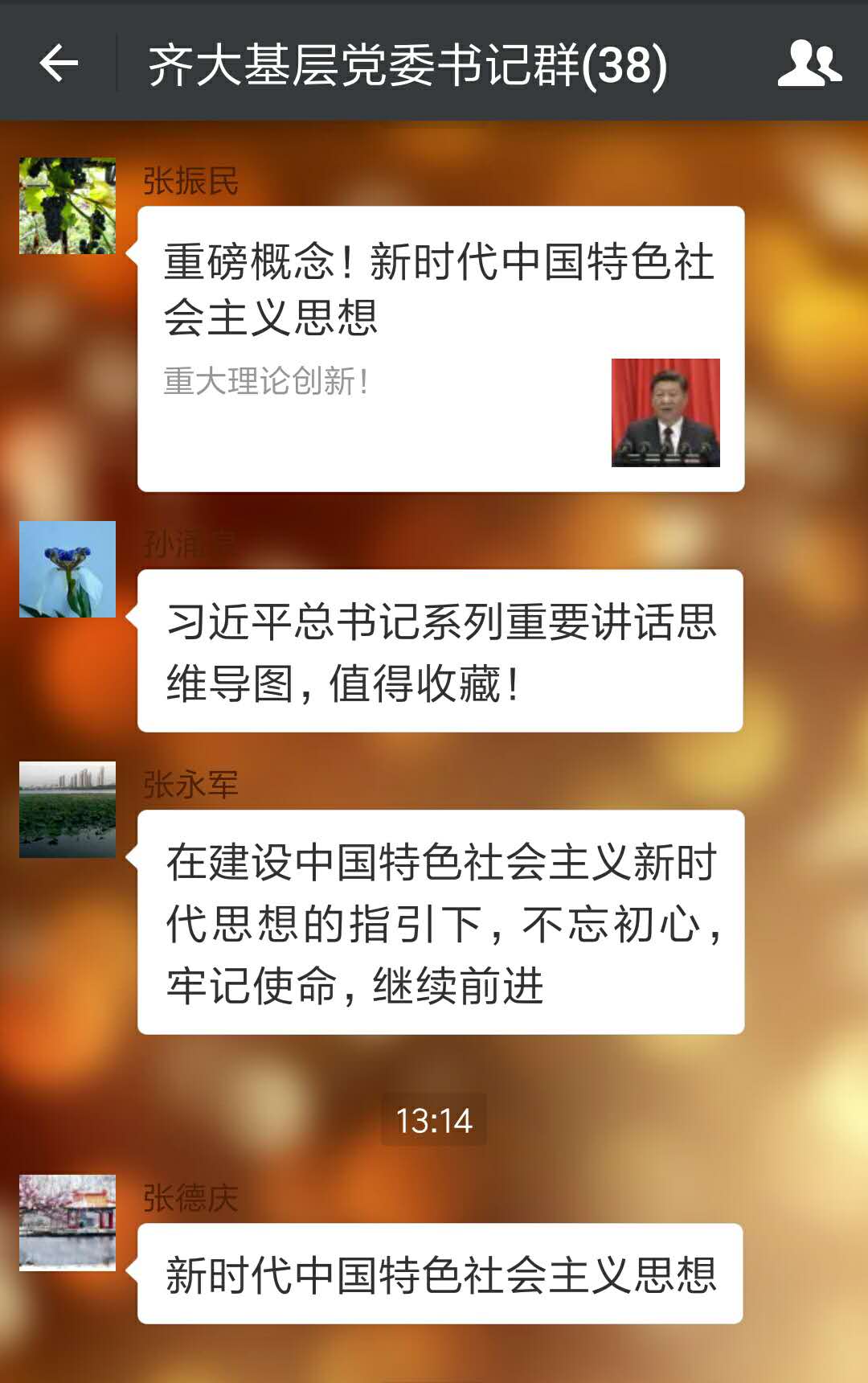Open 张振民's shared article card
The image size is (868, 1383).
pyautogui.click(x=440, y=348)
